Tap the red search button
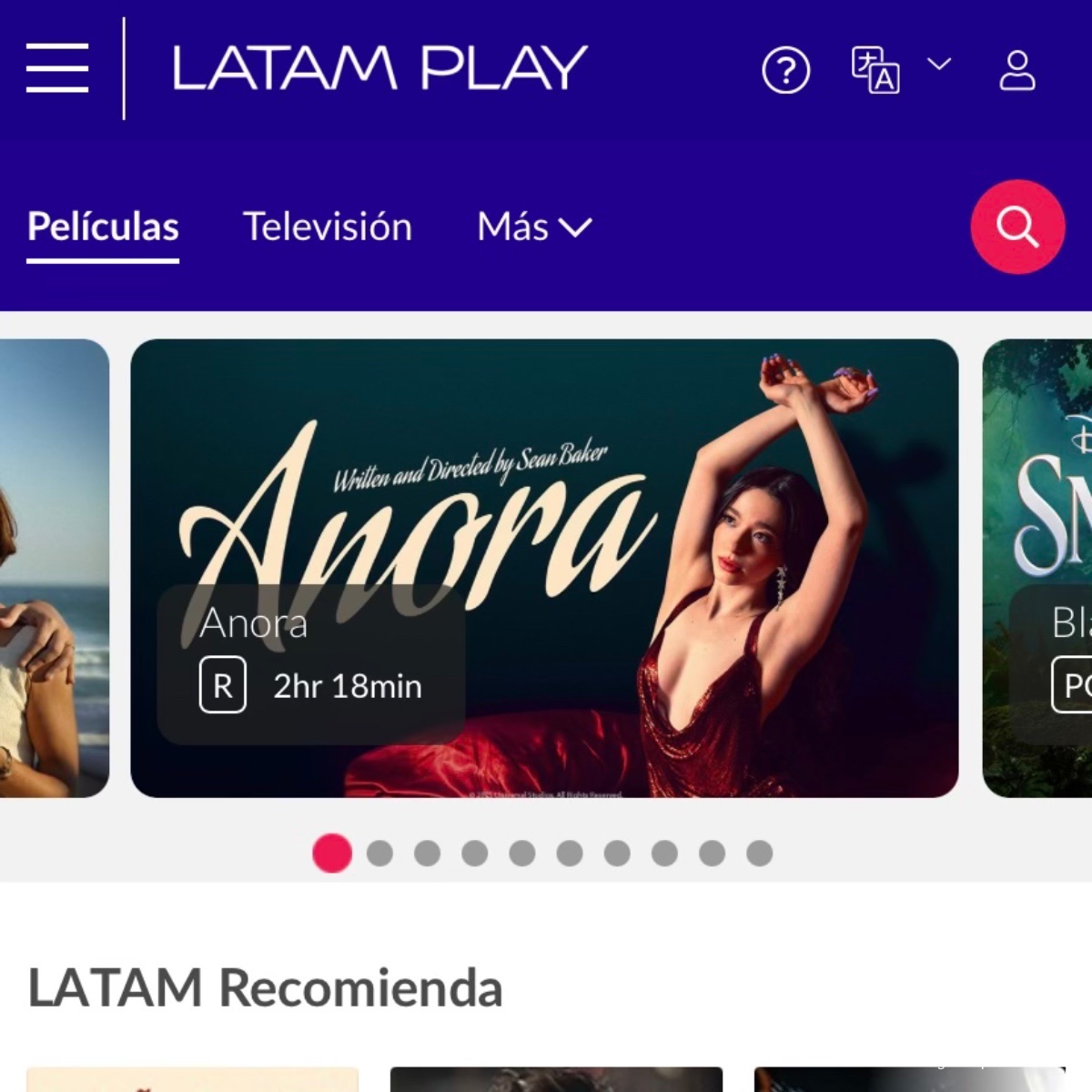1092x1092 pixels. [x=1017, y=227]
